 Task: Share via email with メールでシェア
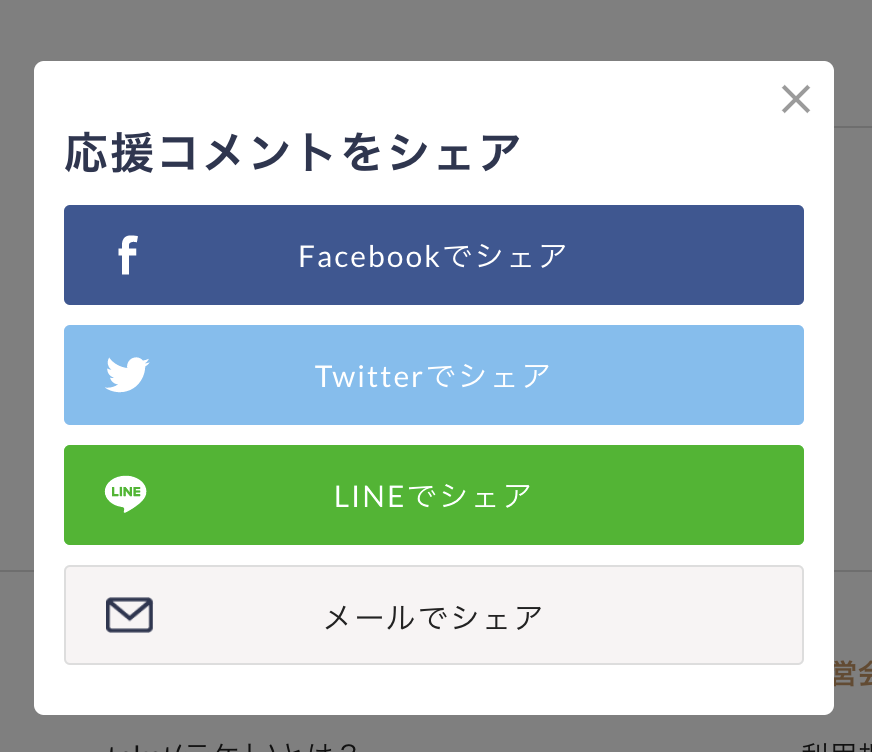433,616
